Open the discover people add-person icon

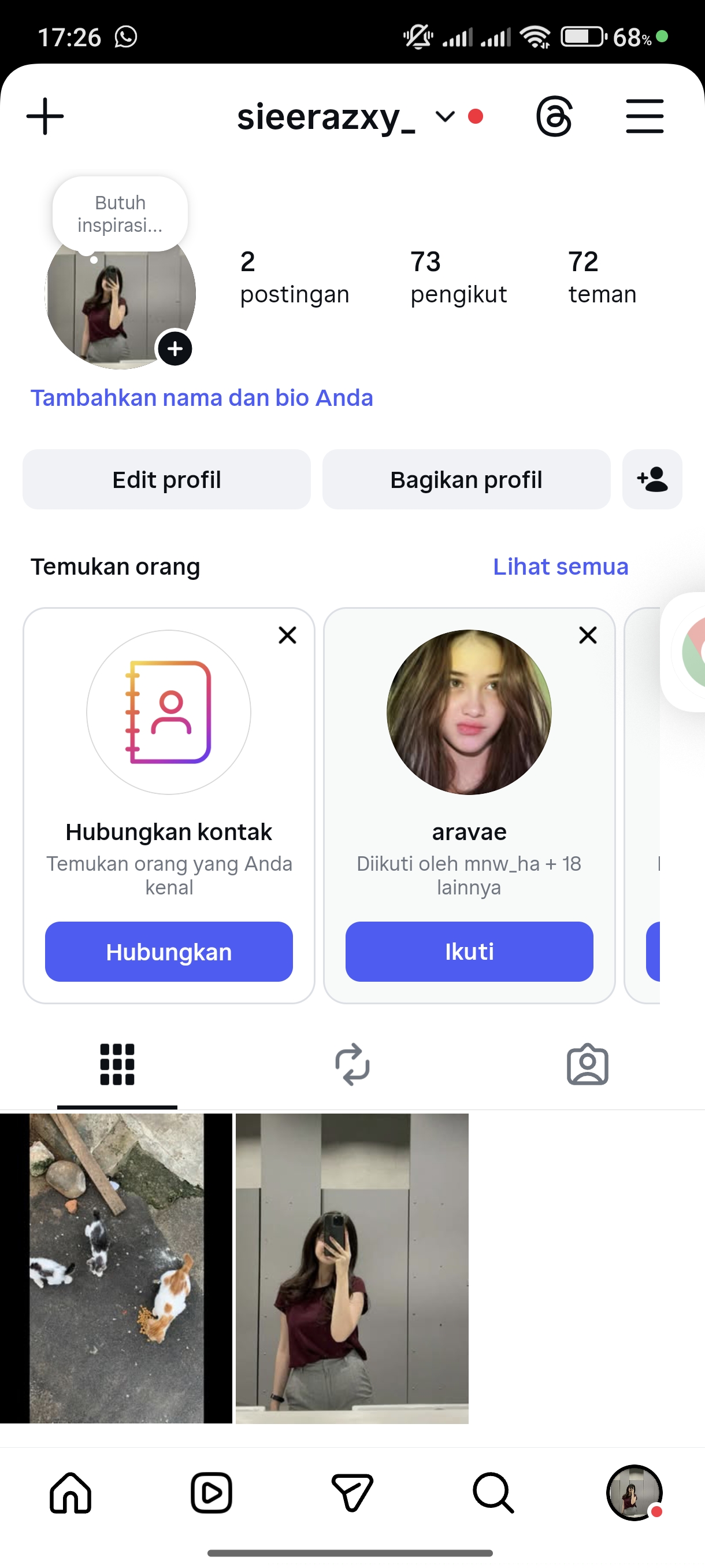point(651,480)
